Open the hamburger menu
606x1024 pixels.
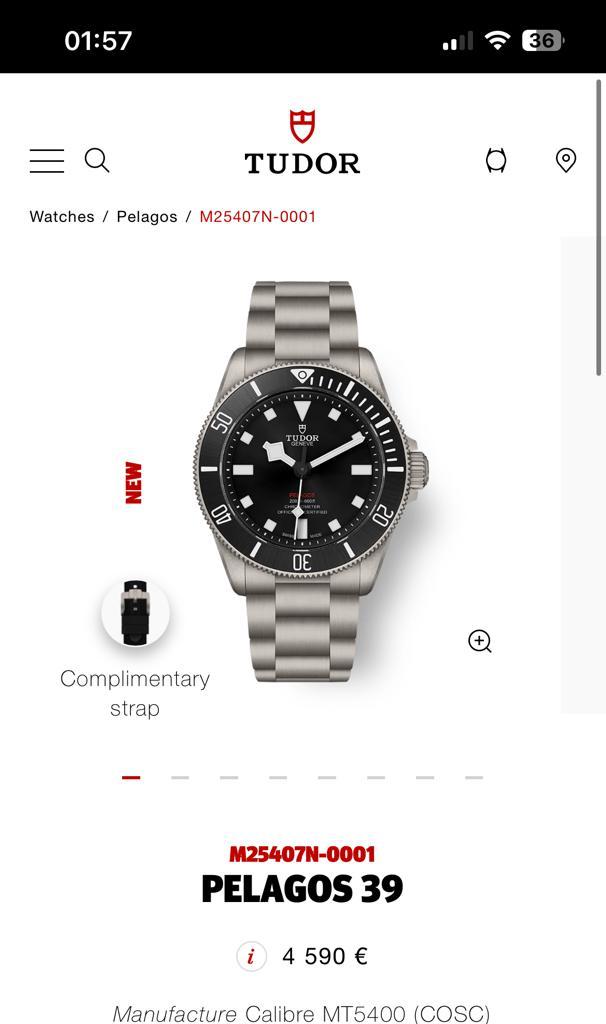tap(47, 161)
